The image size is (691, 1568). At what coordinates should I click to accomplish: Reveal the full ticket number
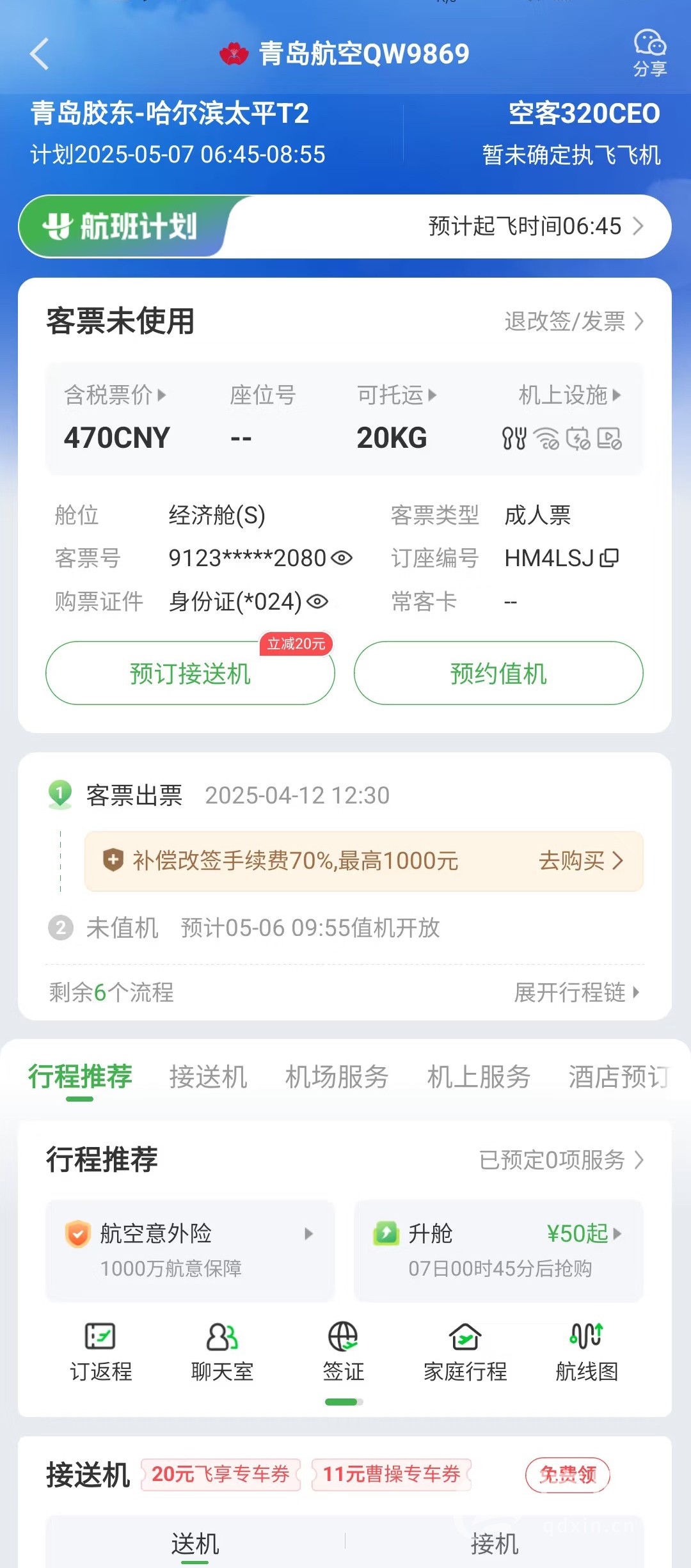pyautogui.click(x=342, y=558)
